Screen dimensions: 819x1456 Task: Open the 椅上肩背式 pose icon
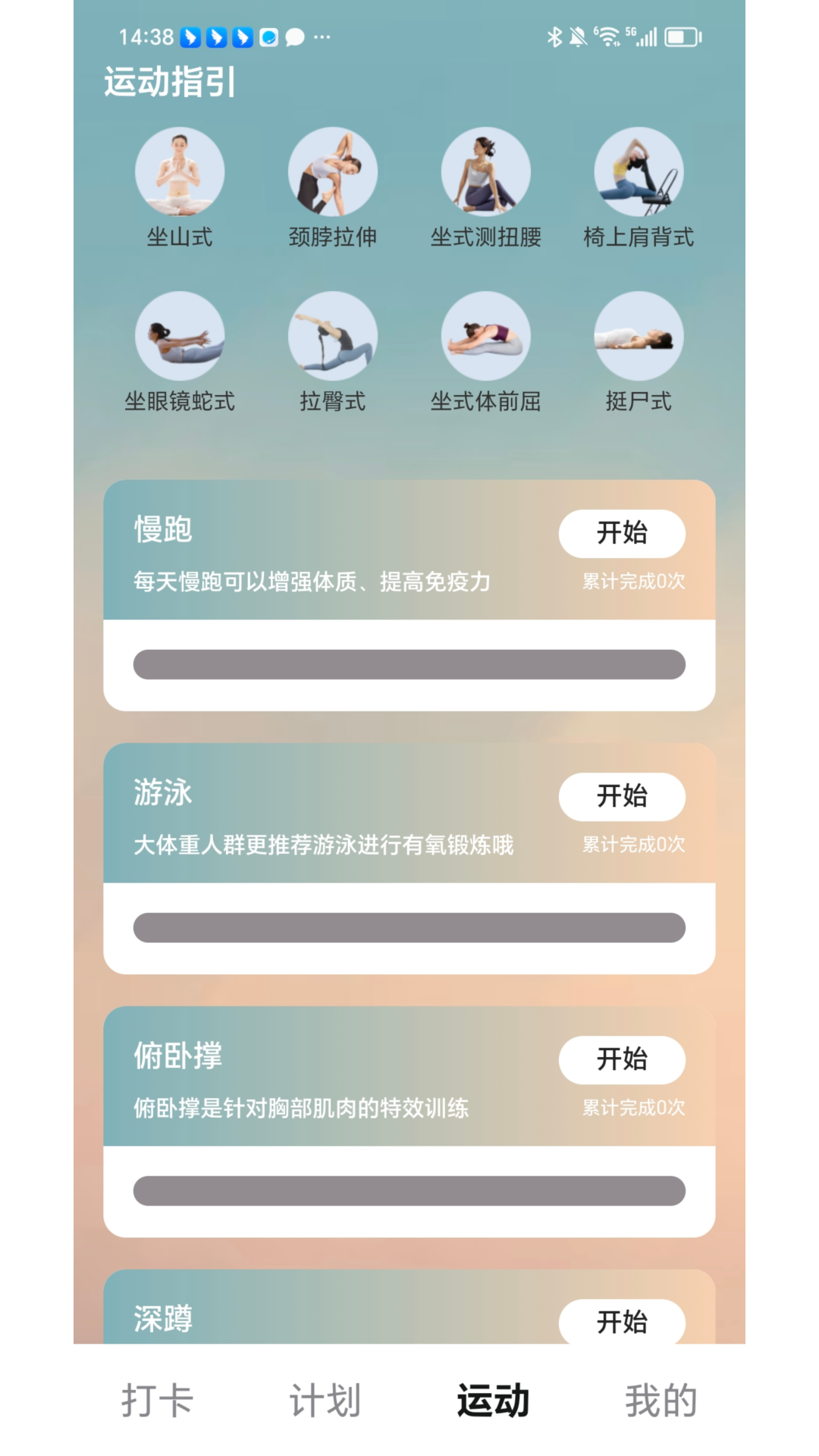pos(639,172)
